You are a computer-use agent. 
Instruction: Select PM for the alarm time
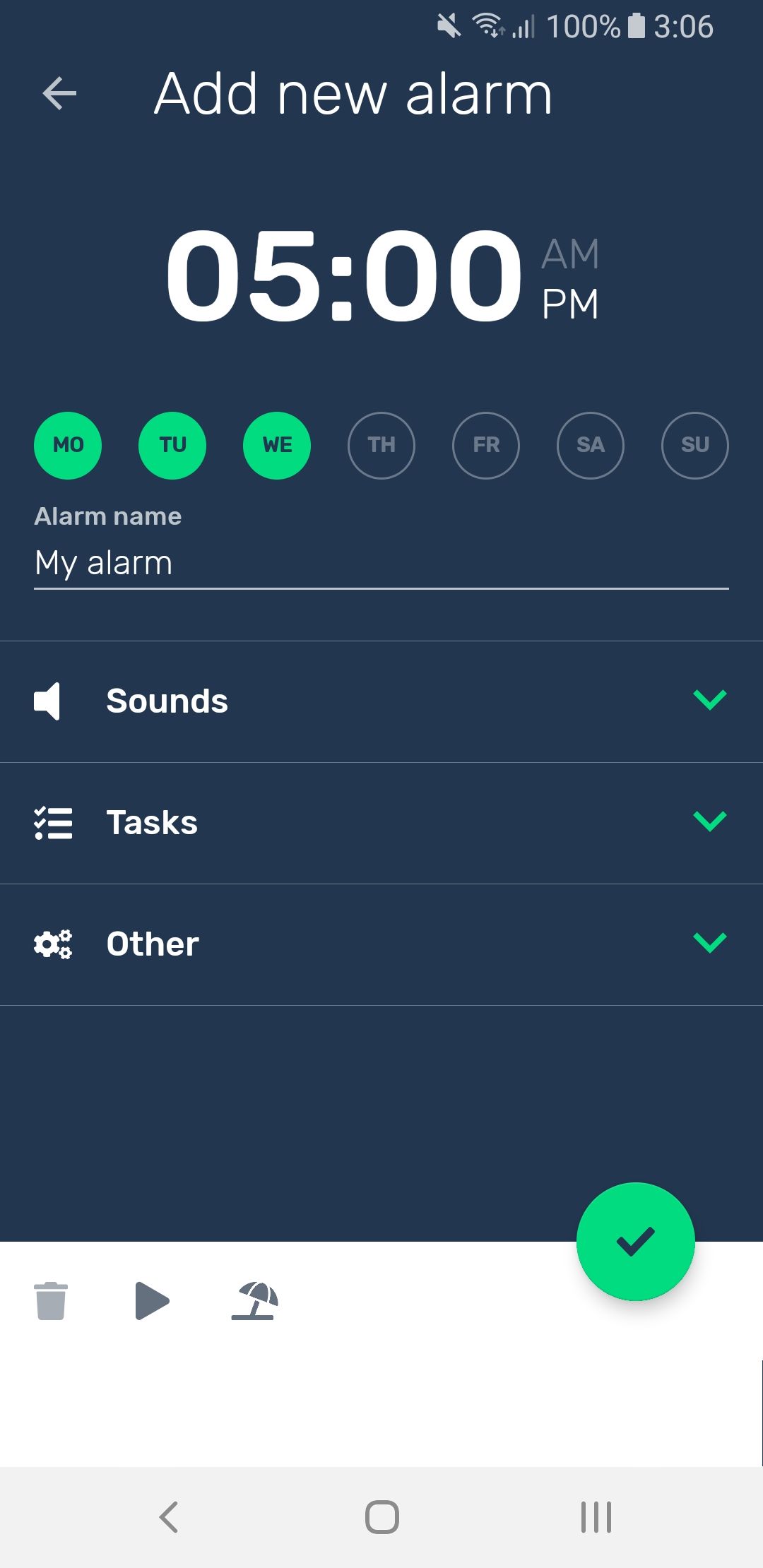(569, 304)
